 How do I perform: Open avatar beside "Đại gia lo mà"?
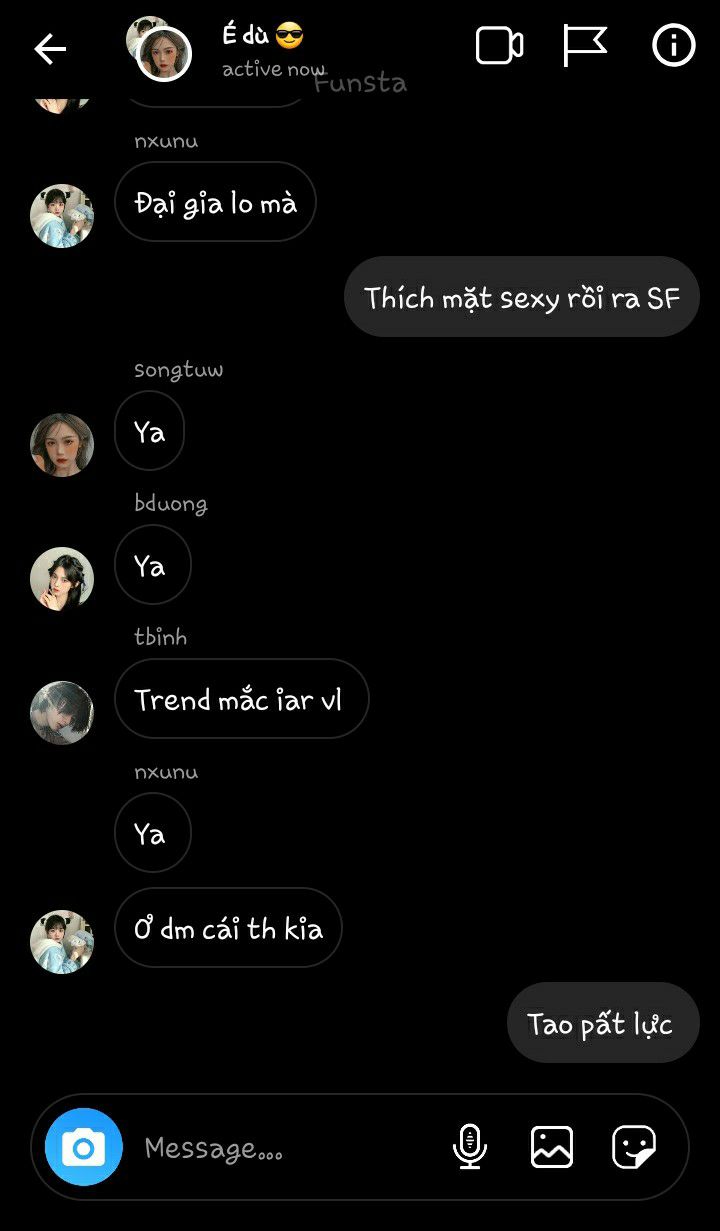tap(62, 215)
